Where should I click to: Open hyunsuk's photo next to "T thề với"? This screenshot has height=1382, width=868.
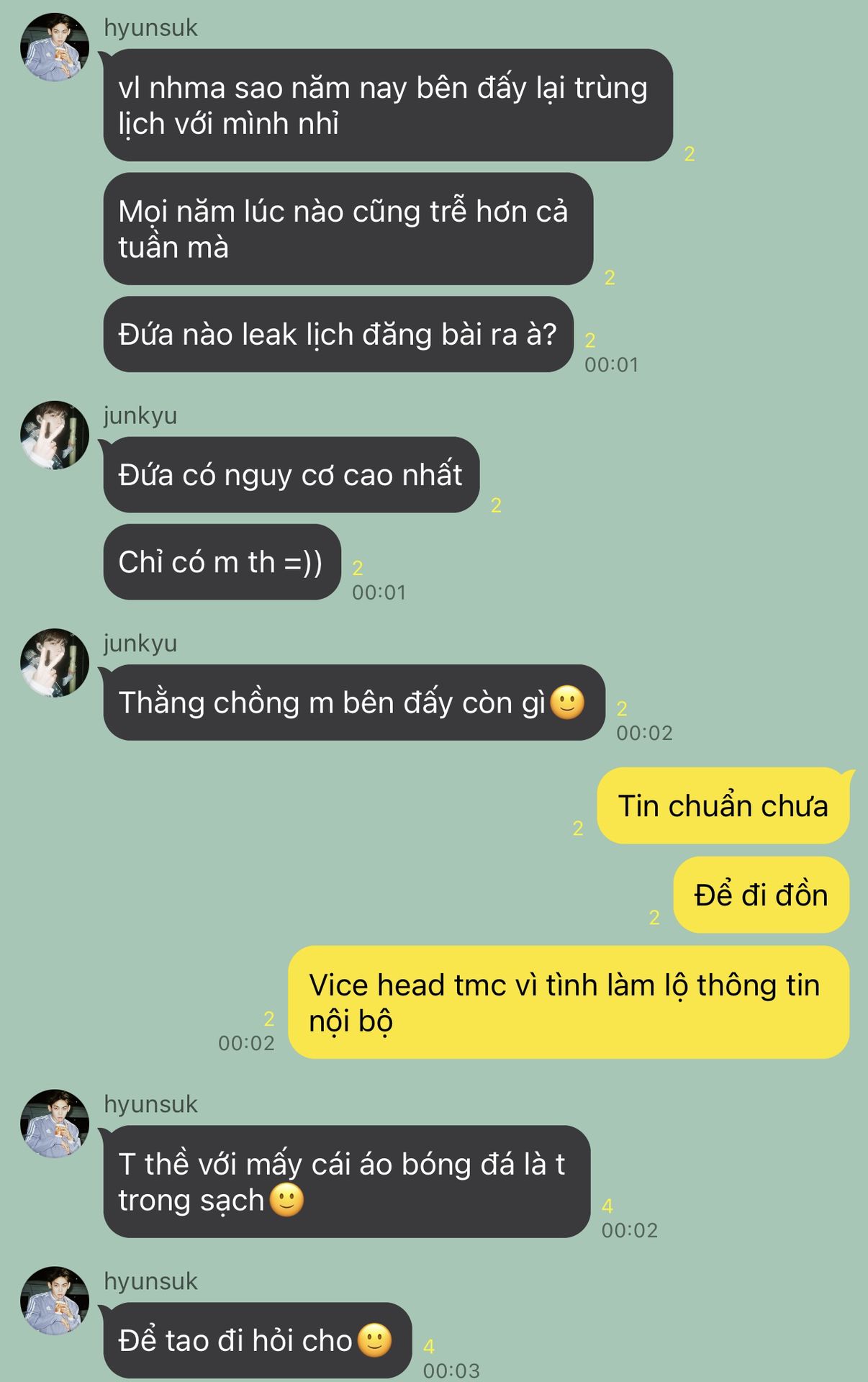click(x=55, y=1124)
